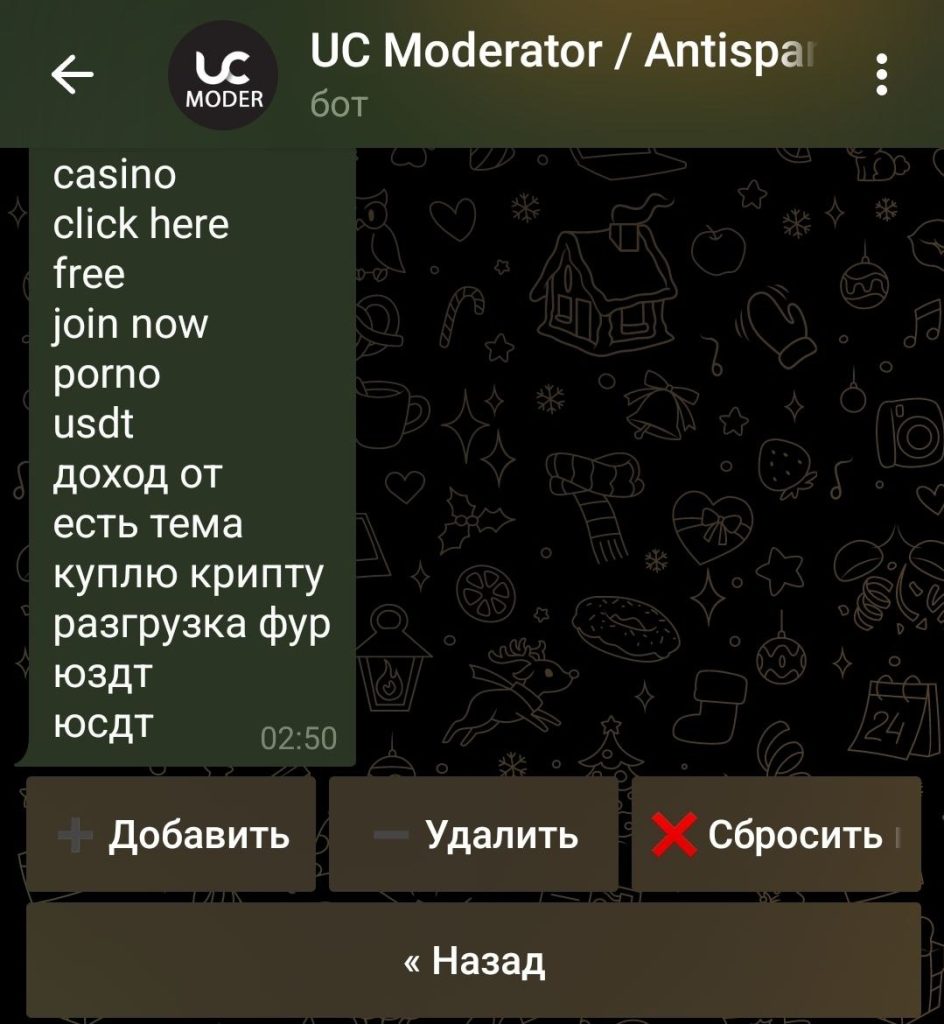Go back using the arrow
Image resolution: width=944 pixels, height=1024 pixels.
point(71,75)
